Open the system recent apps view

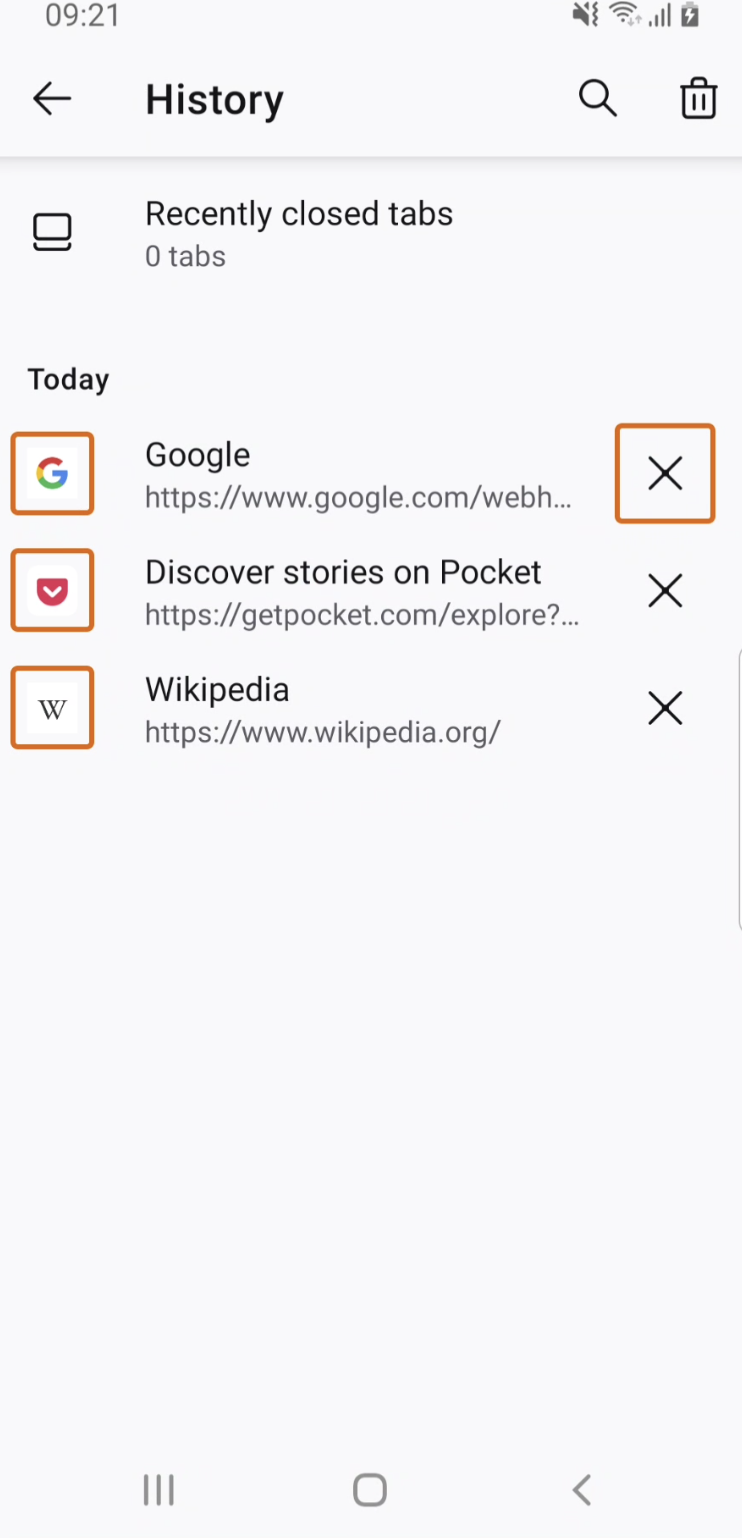(158, 1490)
